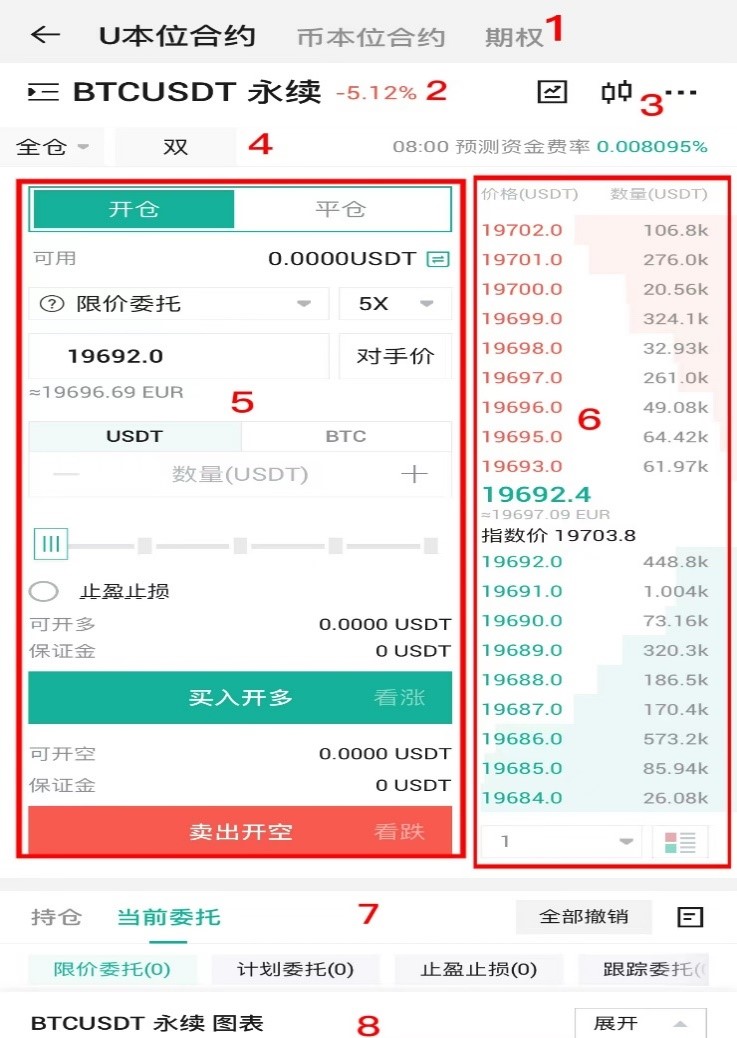Switch to the 平仓 tab
This screenshot has width=737, height=1038.
click(341, 209)
